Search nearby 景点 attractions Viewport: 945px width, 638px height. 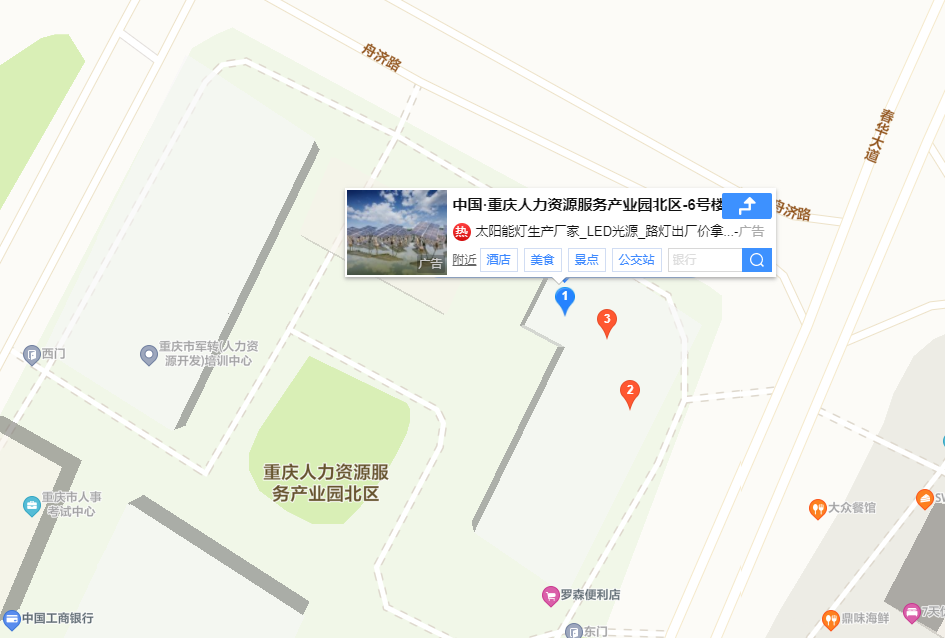587,260
